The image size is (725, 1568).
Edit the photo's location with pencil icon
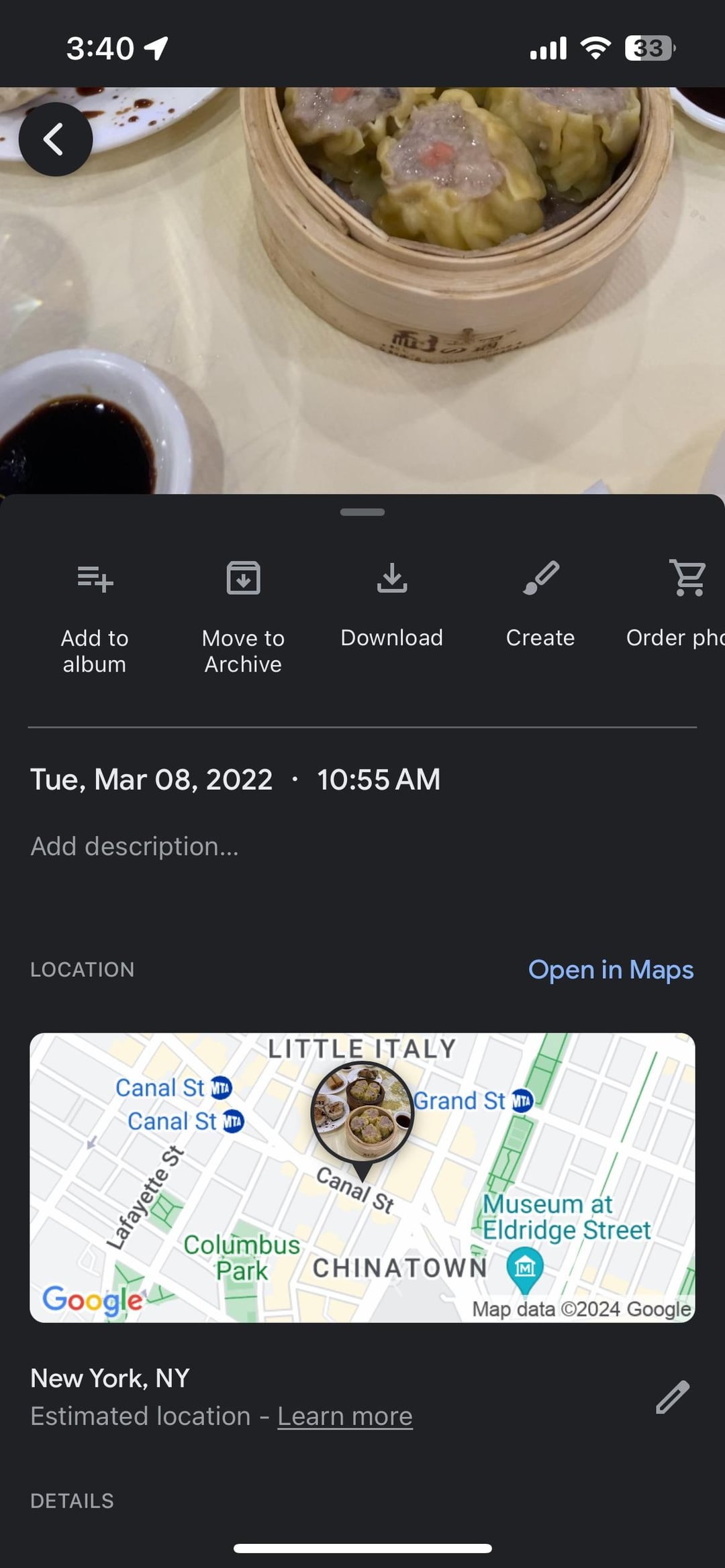tap(673, 1397)
